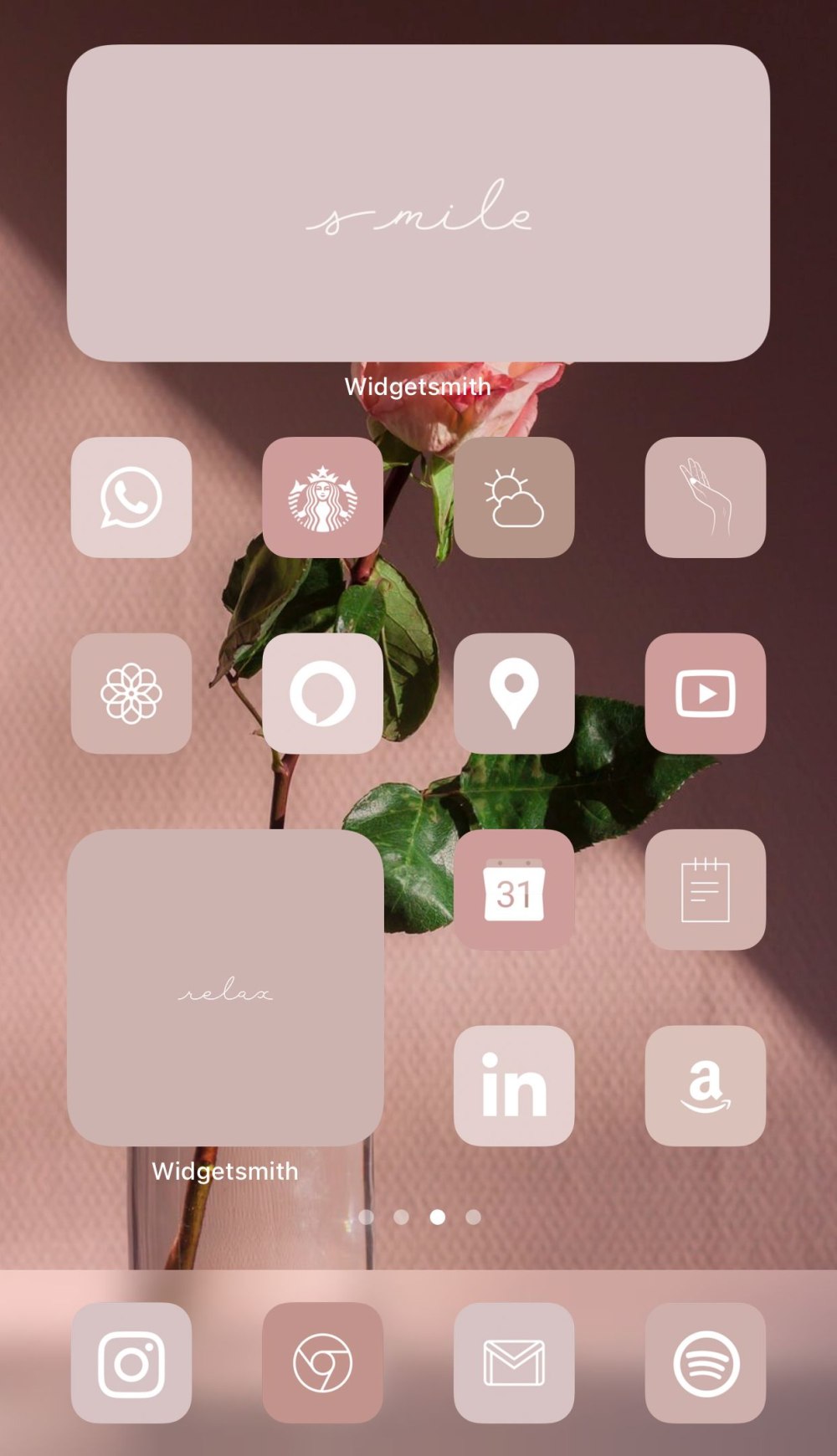Open the flower Photos app

point(131,693)
